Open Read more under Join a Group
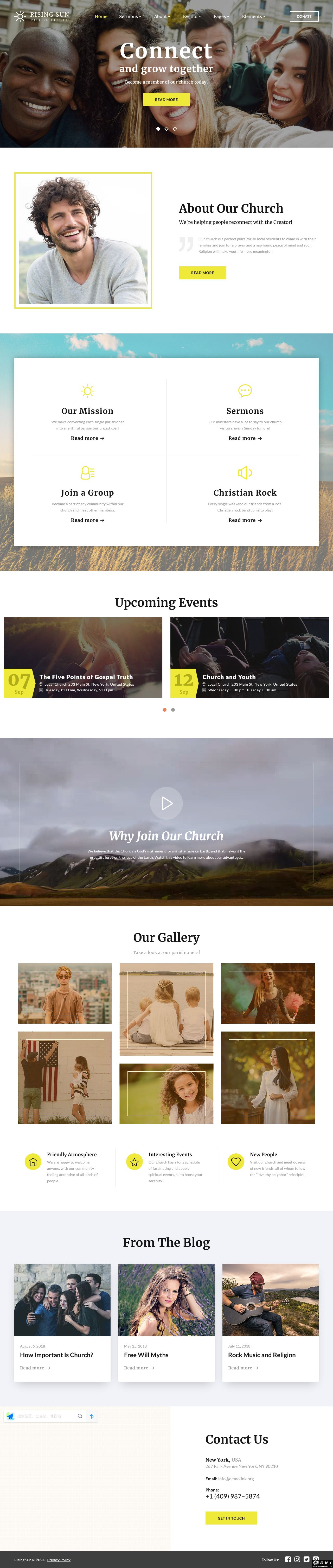The width and height of the screenshot is (333, 1568). click(87, 520)
